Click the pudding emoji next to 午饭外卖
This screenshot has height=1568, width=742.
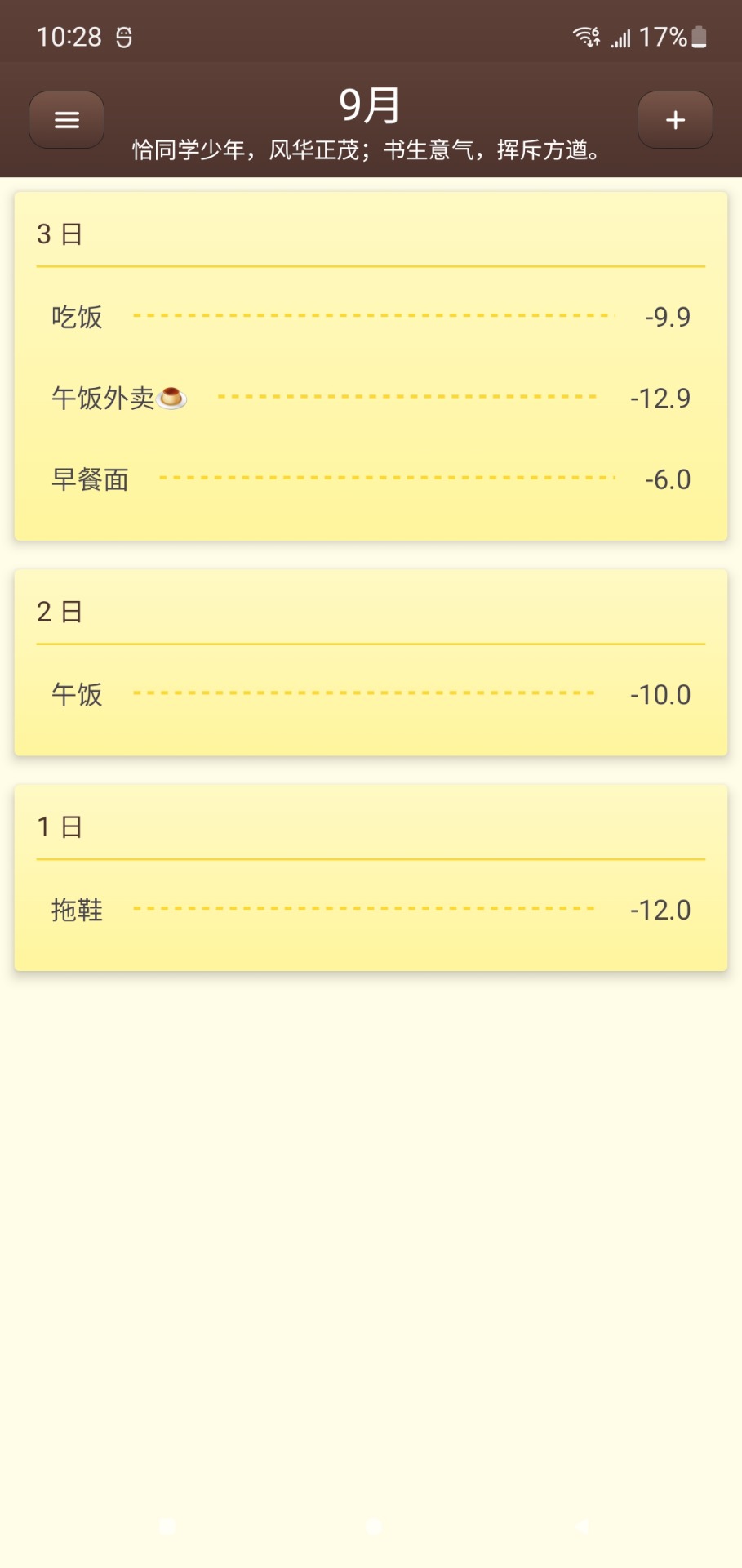[171, 398]
